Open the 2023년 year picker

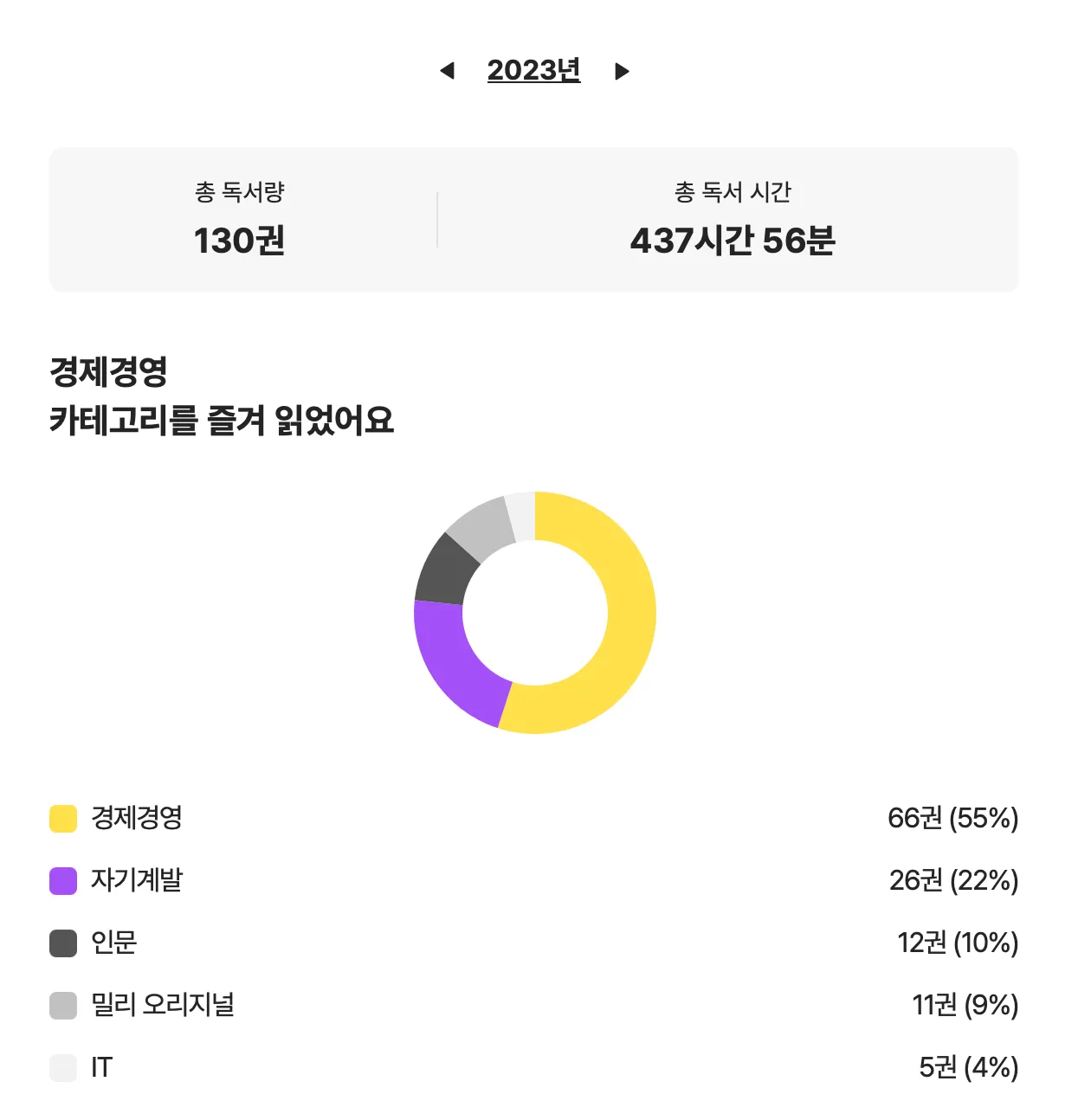pos(533,70)
